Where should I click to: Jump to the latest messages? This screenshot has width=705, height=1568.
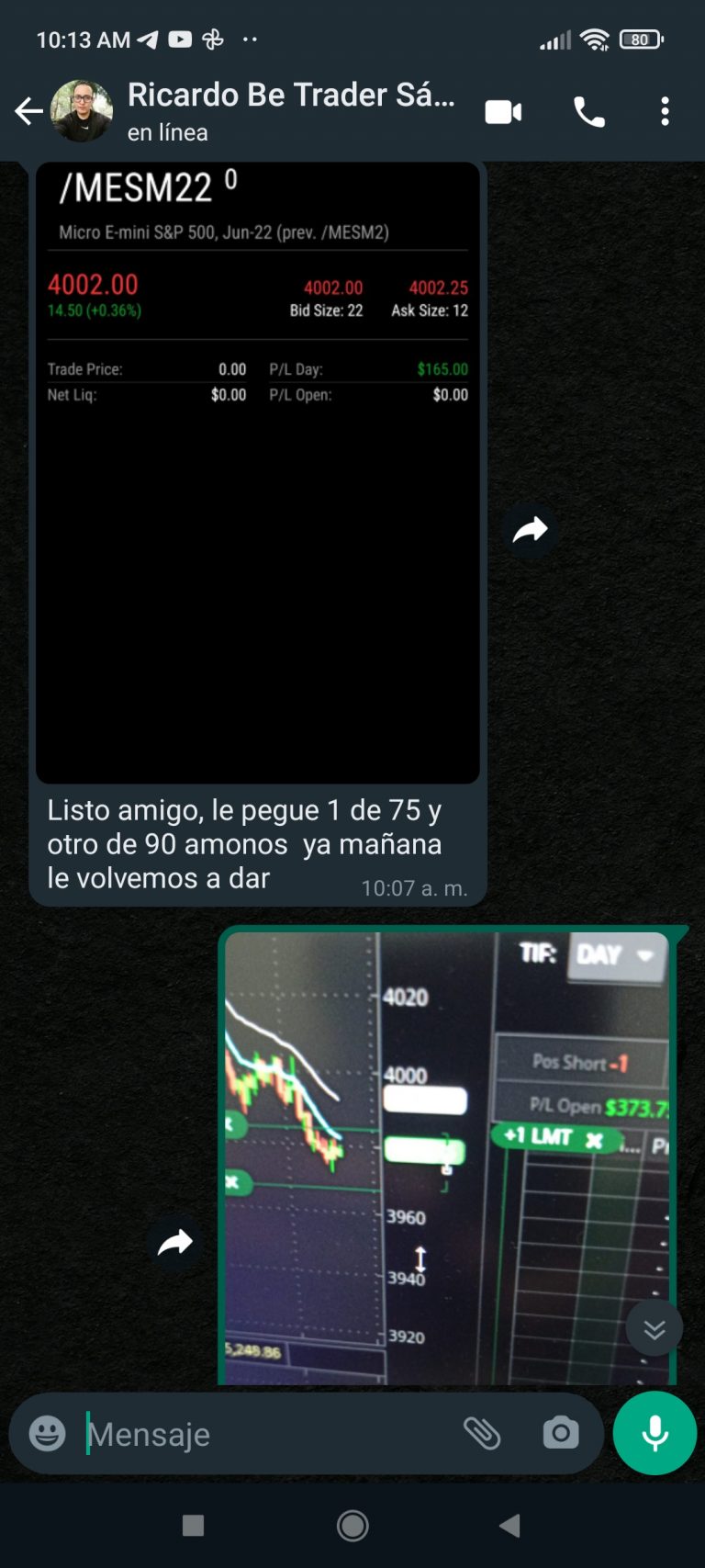point(655,1328)
